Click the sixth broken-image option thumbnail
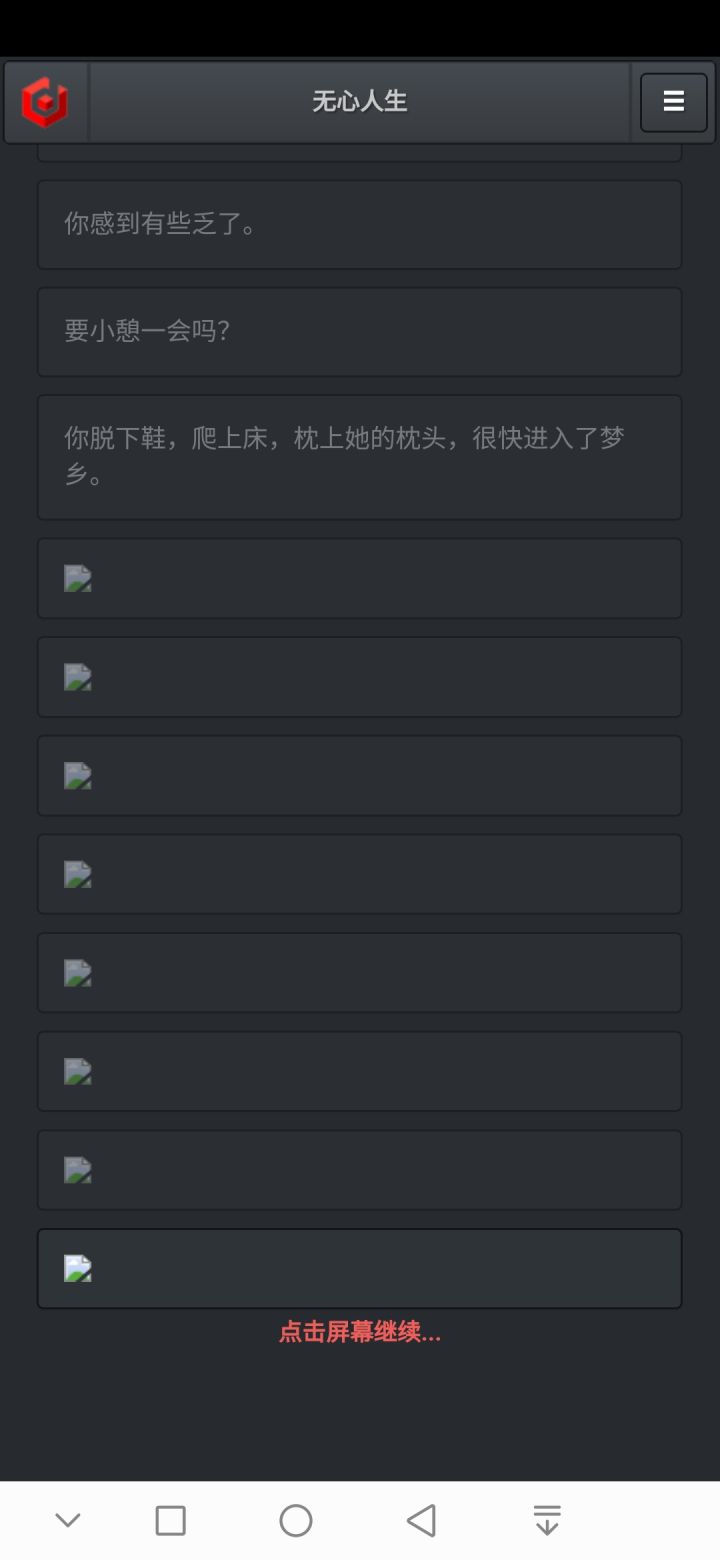This screenshot has width=720, height=1560. (x=78, y=1071)
